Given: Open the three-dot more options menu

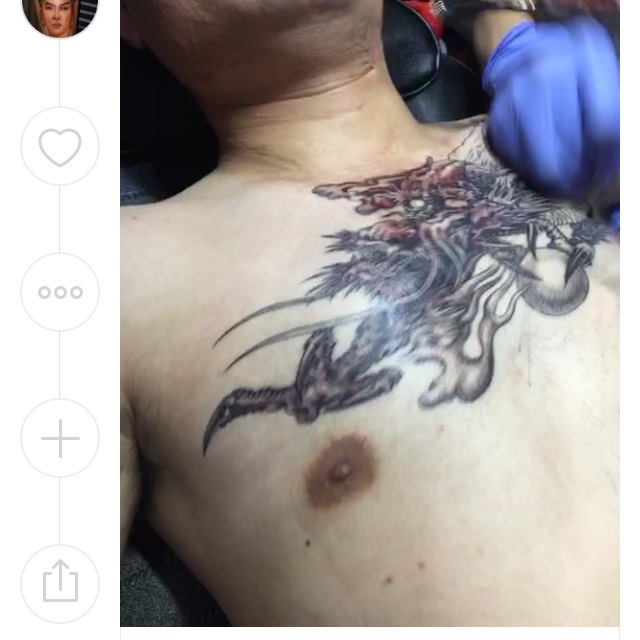Looking at the screenshot, I should [60, 292].
